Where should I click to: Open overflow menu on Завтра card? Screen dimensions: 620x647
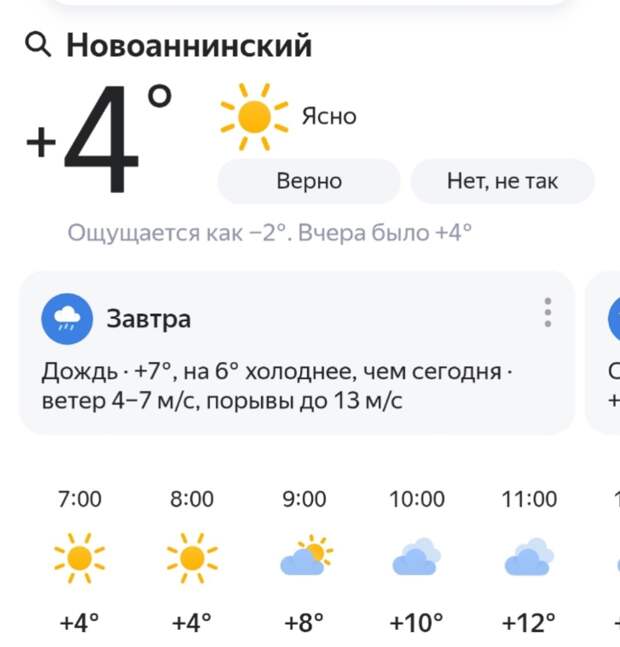tap(547, 312)
